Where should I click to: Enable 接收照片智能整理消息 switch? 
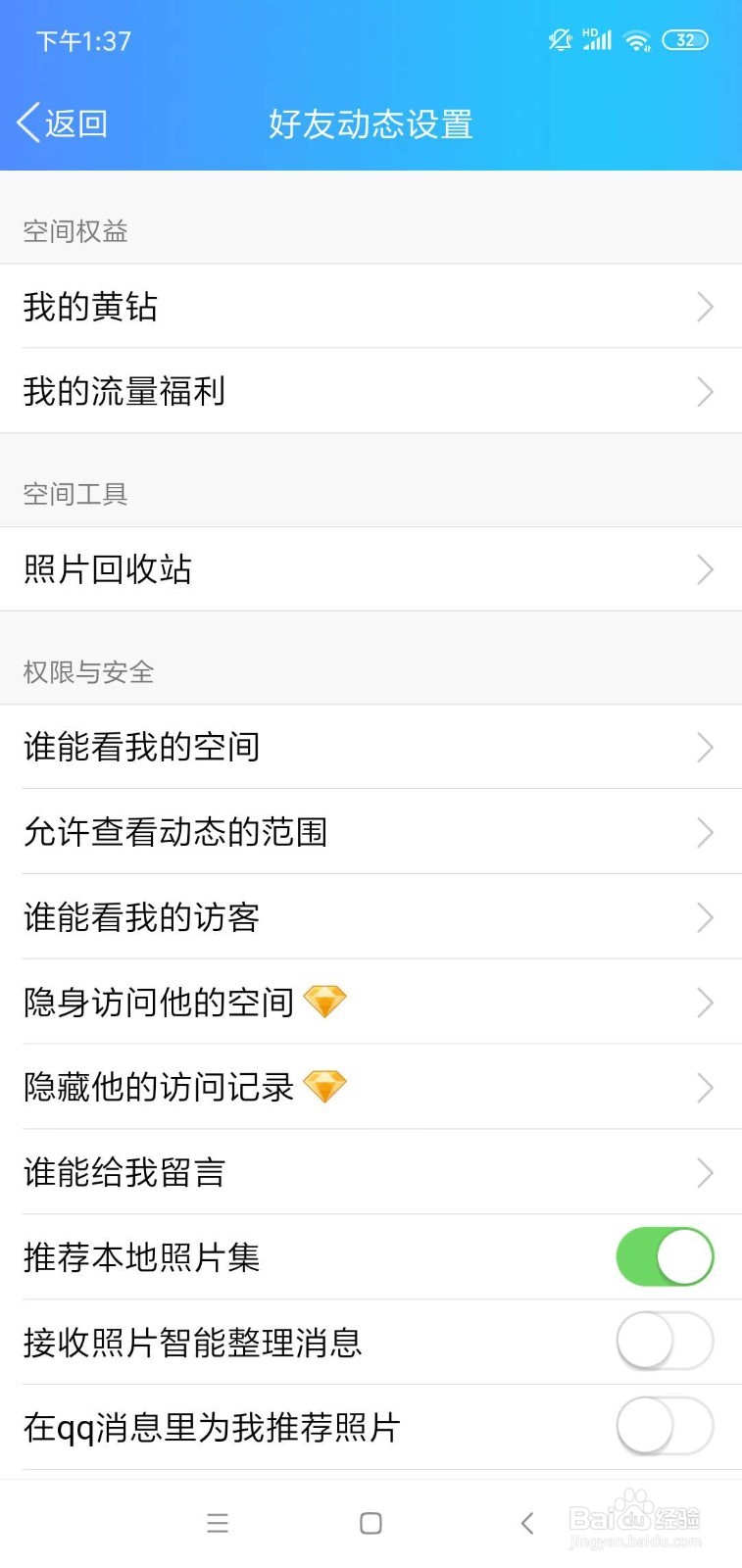pos(665,1341)
